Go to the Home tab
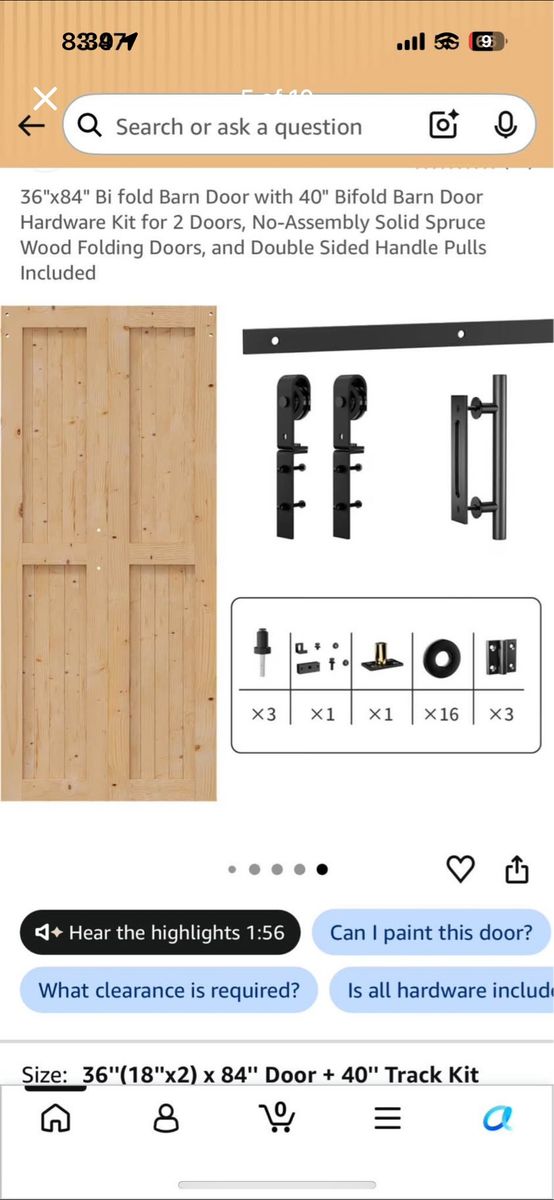Image resolution: width=554 pixels, height=1200 pixels. 55,1117
